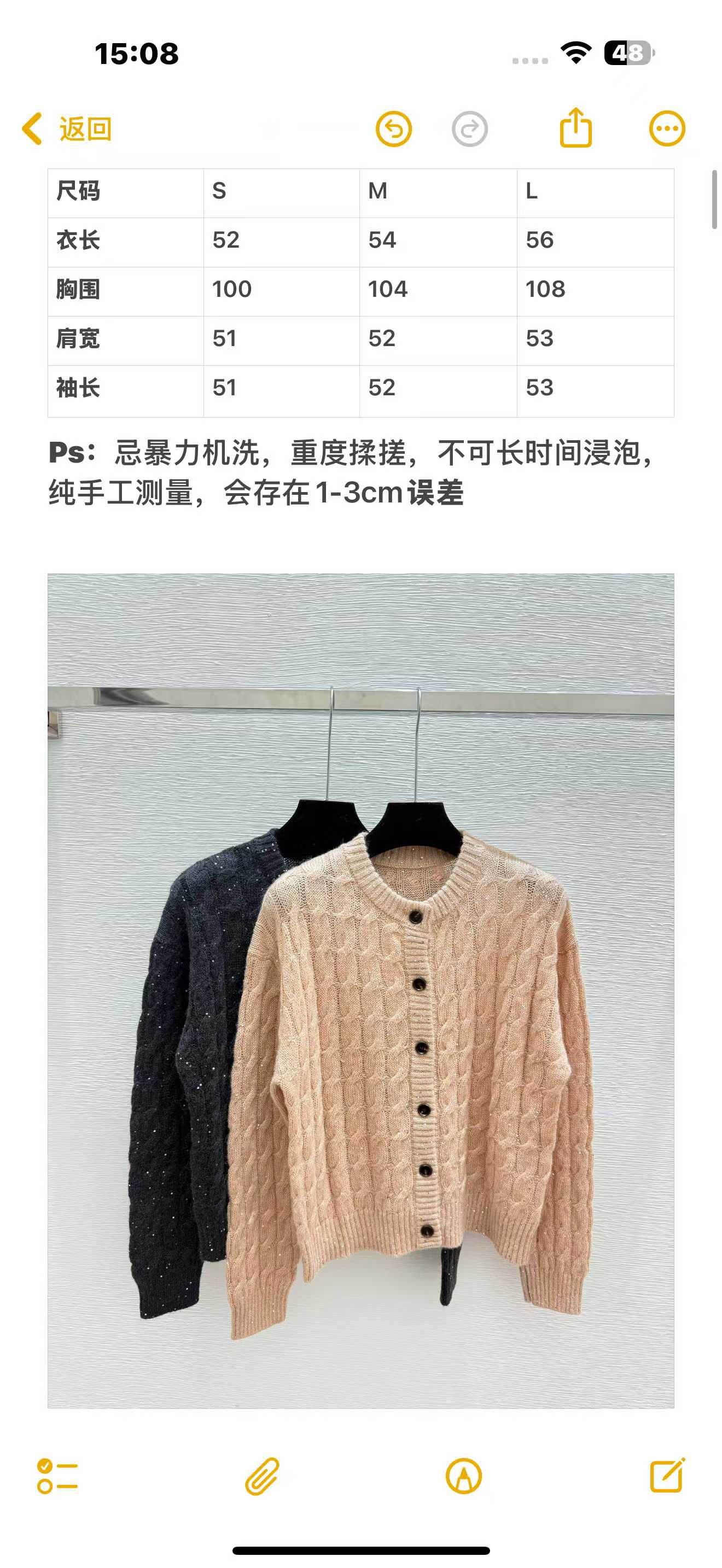
Task: Undo the last edit
Action: pyautogui.click(x=394, y=129)
